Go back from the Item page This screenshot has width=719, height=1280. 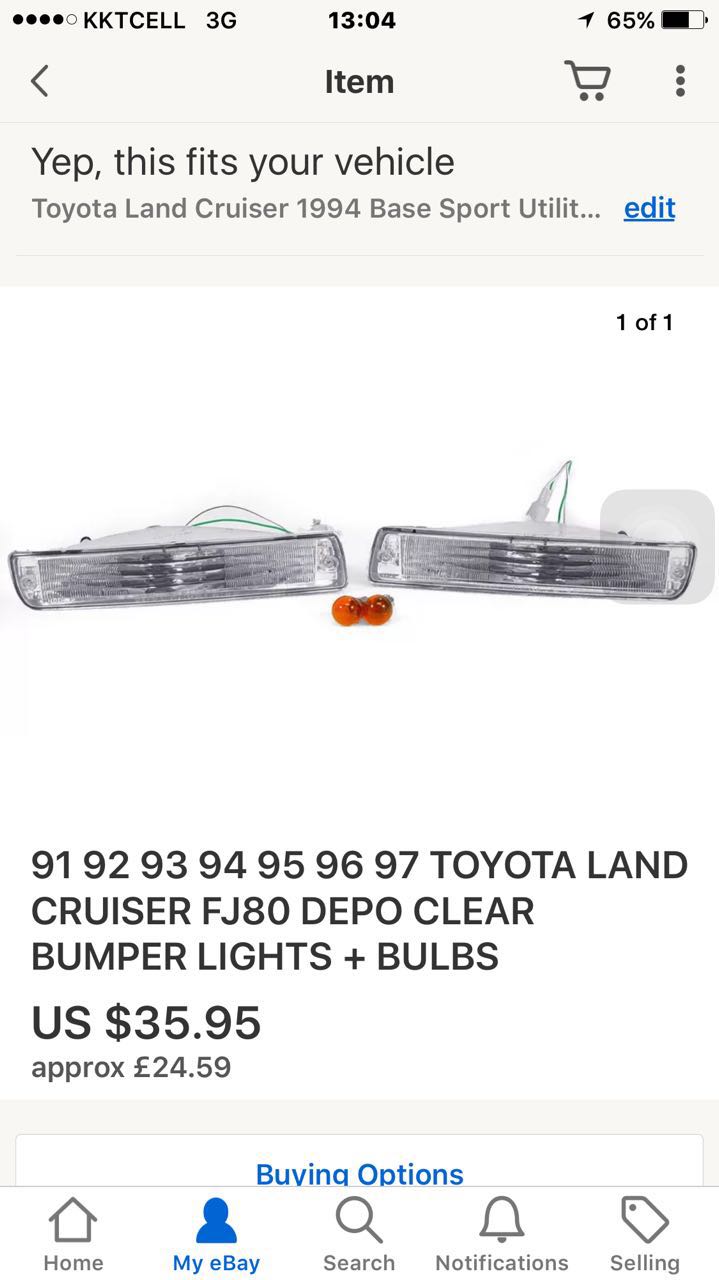point(40,81)
